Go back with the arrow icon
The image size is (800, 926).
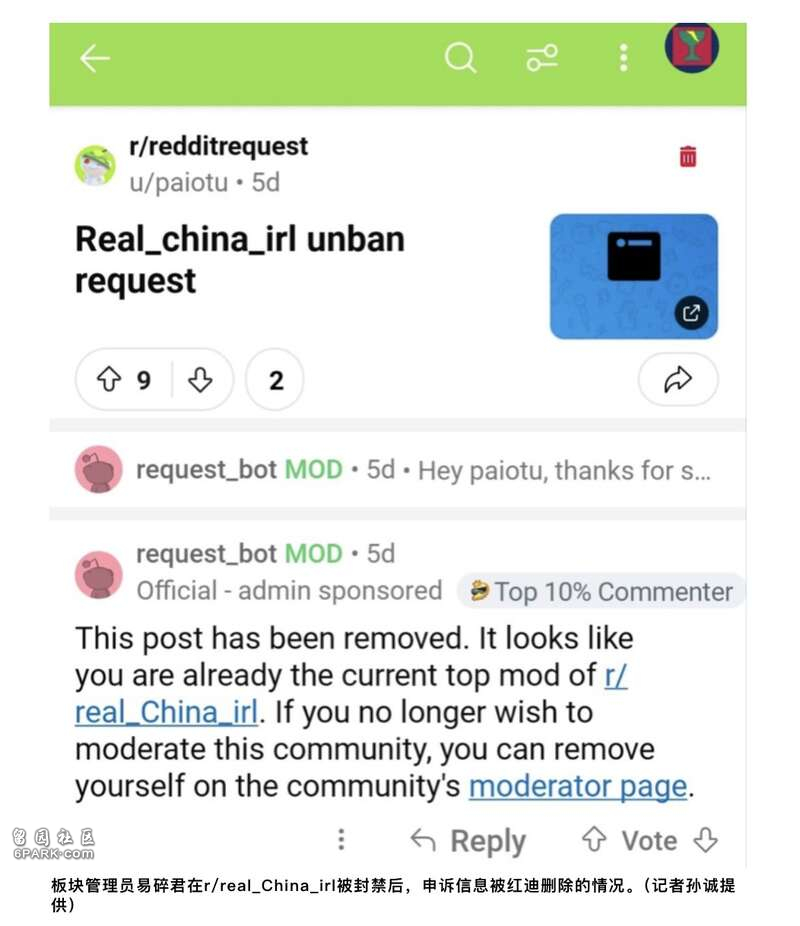95,58
